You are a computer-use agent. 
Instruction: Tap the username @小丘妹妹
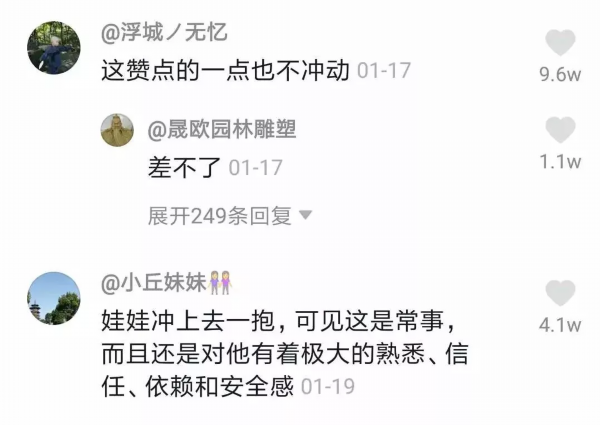click(153, 283)
